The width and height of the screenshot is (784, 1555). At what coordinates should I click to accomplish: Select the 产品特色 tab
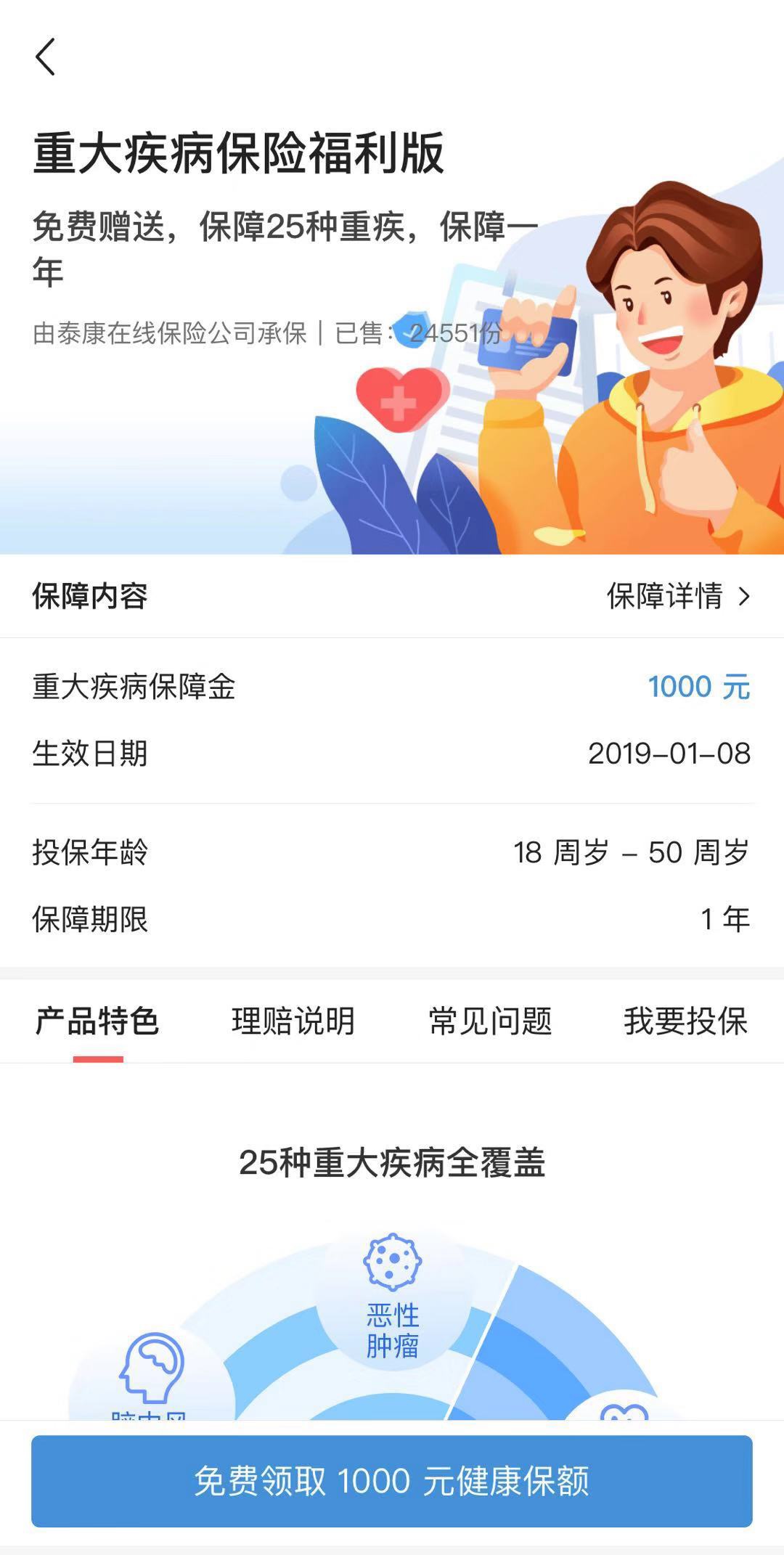tap(97, 1021)
